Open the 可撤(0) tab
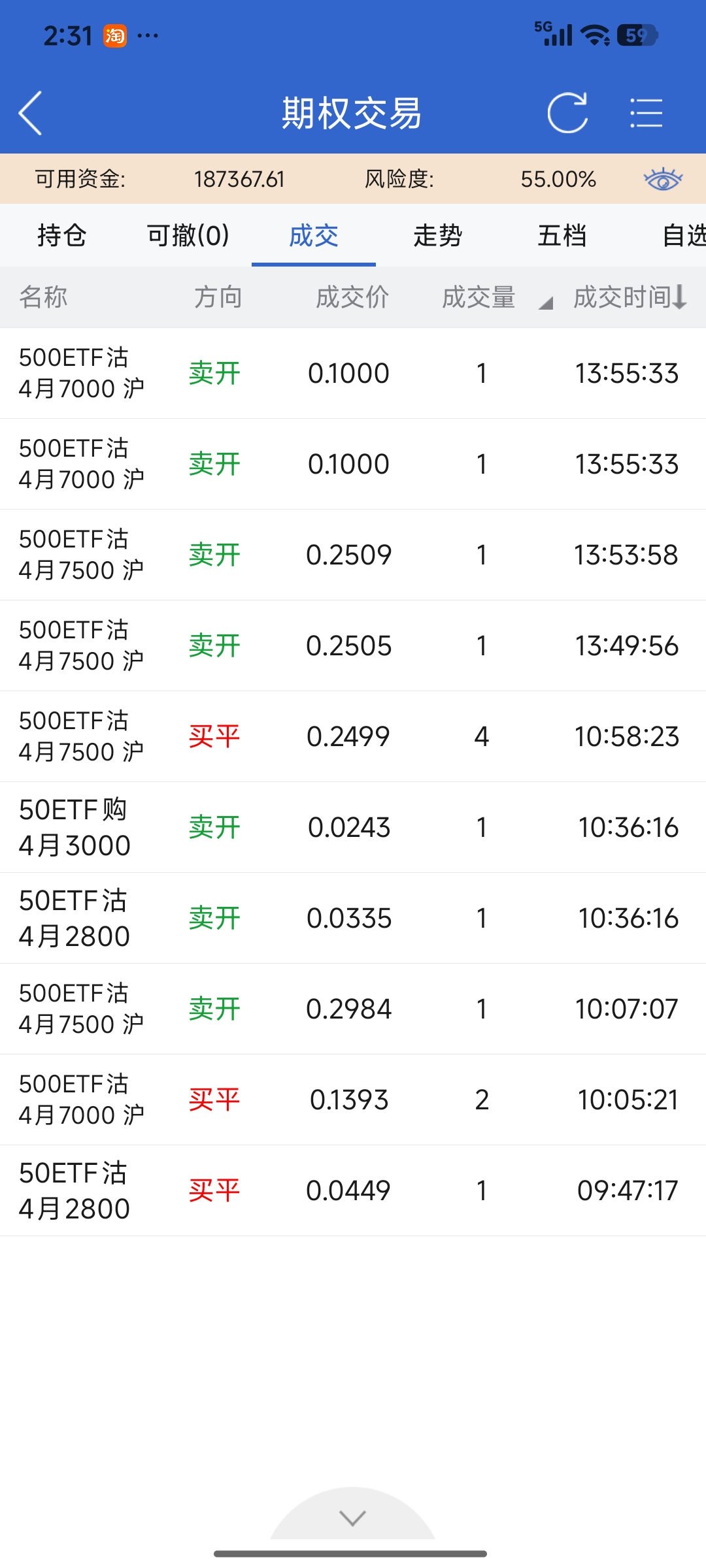Viewport: 706px width, 1568px height. tap(188, 235)
